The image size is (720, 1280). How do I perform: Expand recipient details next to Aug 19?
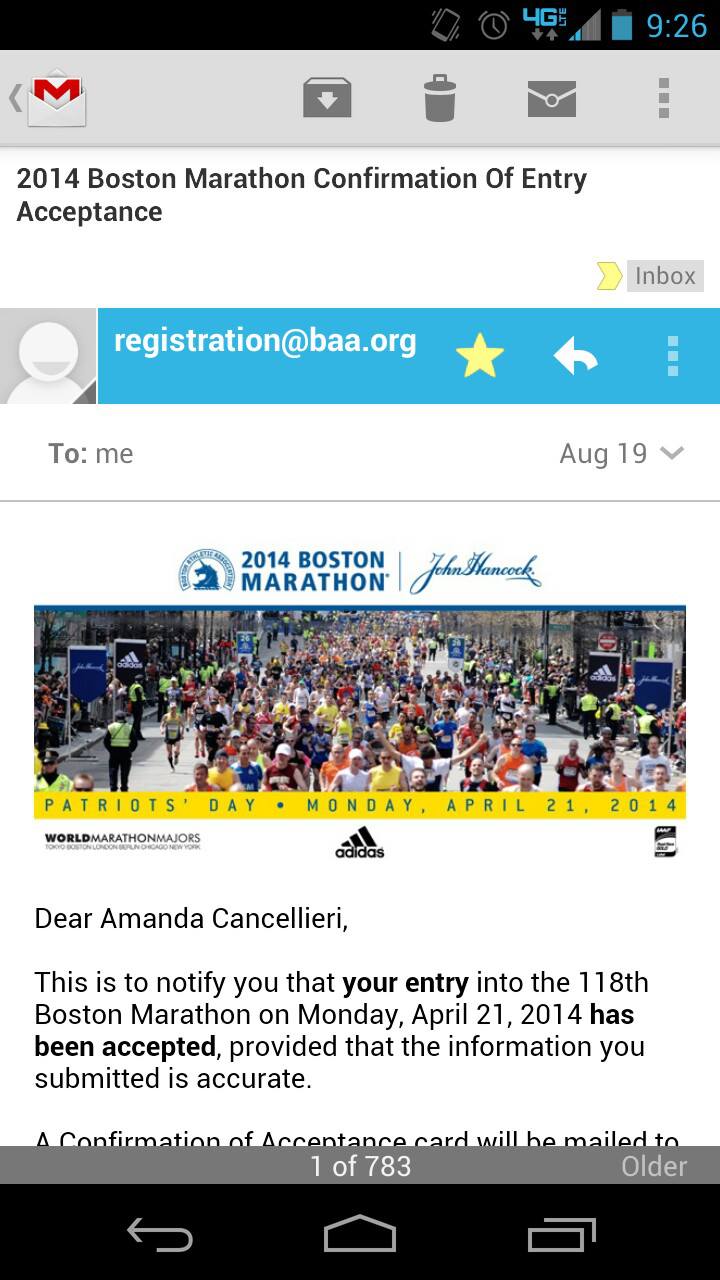[673, 453]
